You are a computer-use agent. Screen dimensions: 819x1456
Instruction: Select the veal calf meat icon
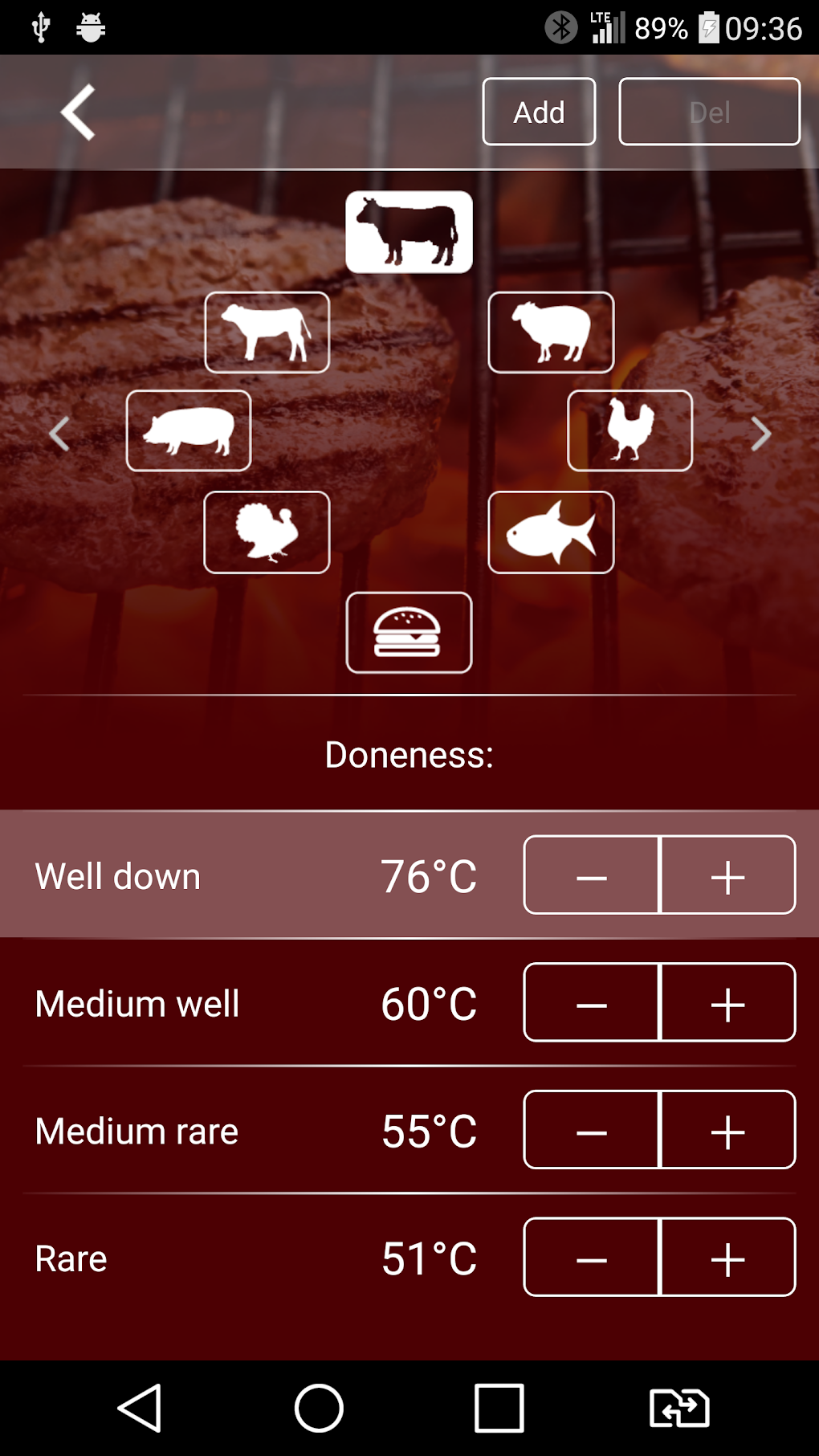(267, 332)
